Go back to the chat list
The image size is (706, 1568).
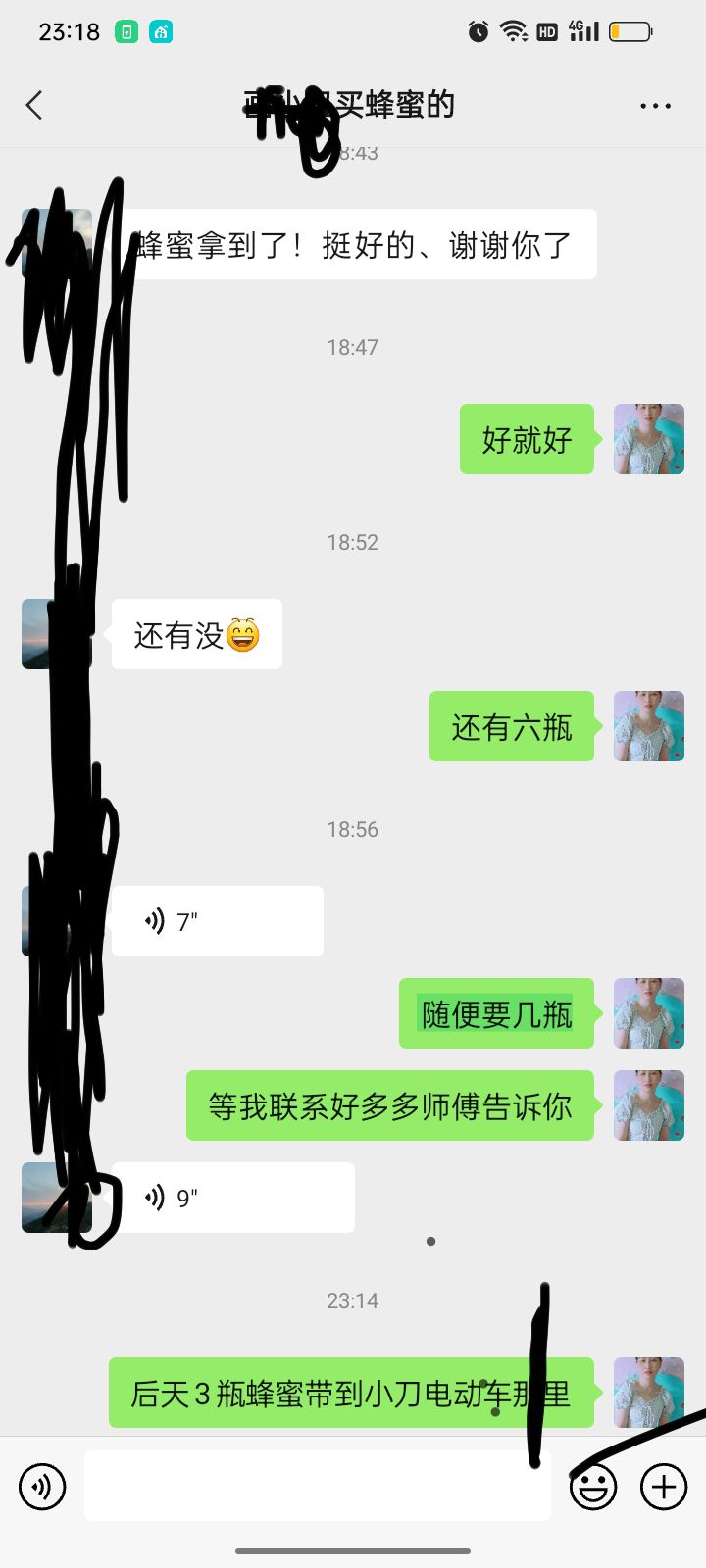click(35, 105)
